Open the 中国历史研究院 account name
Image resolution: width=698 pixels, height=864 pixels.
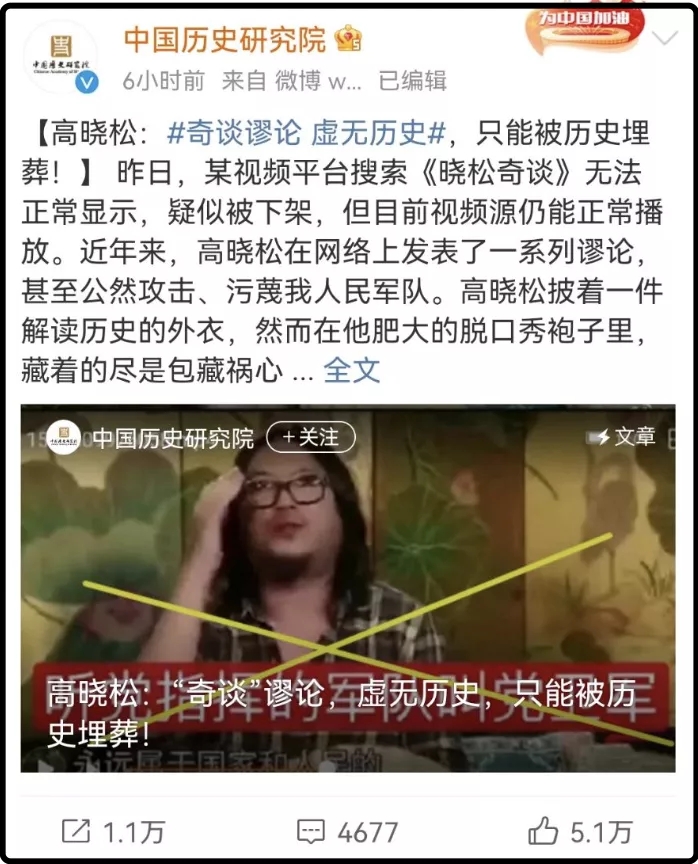[225, 40]
